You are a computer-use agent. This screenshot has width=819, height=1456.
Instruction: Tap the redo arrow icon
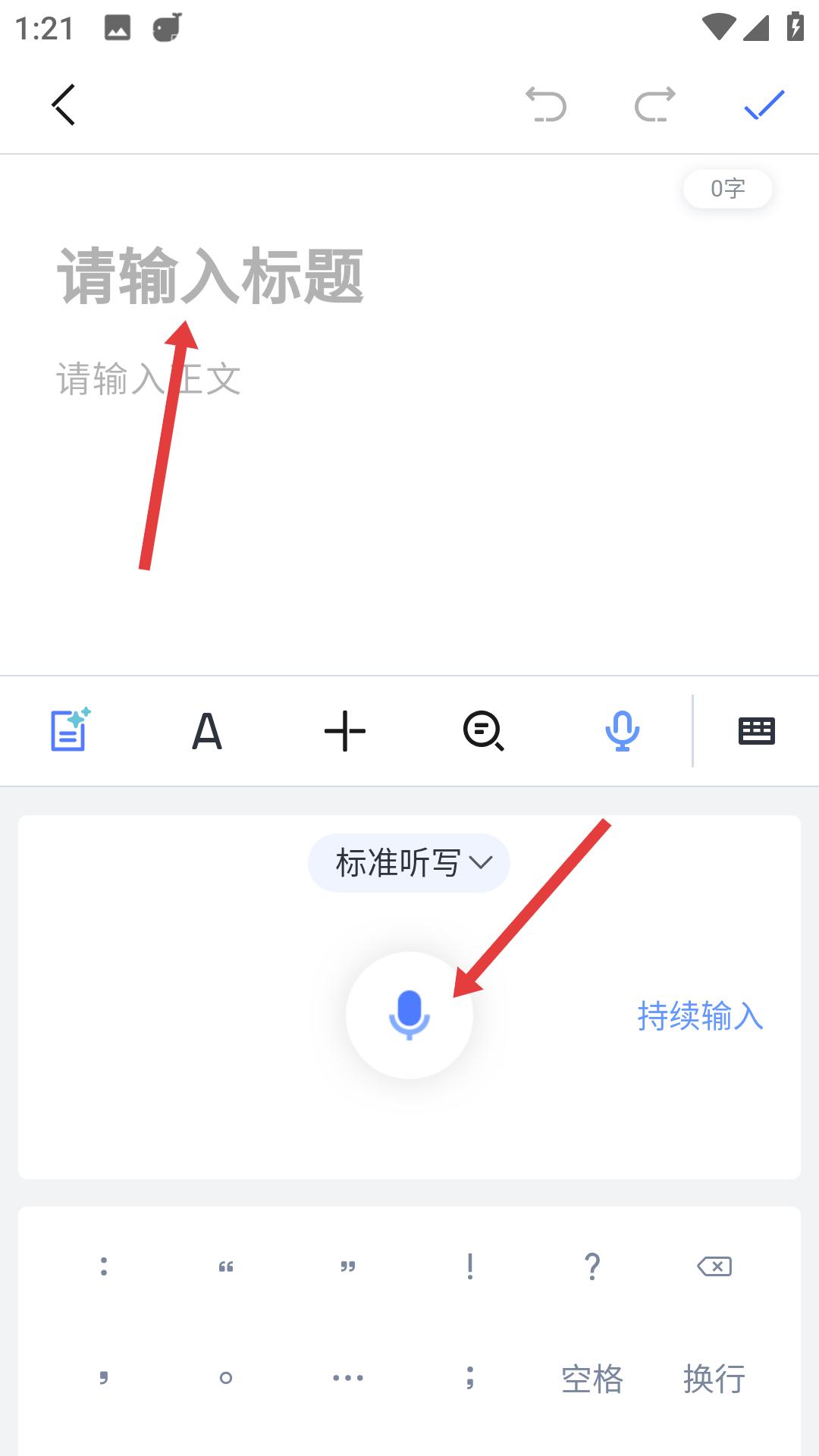654,105
